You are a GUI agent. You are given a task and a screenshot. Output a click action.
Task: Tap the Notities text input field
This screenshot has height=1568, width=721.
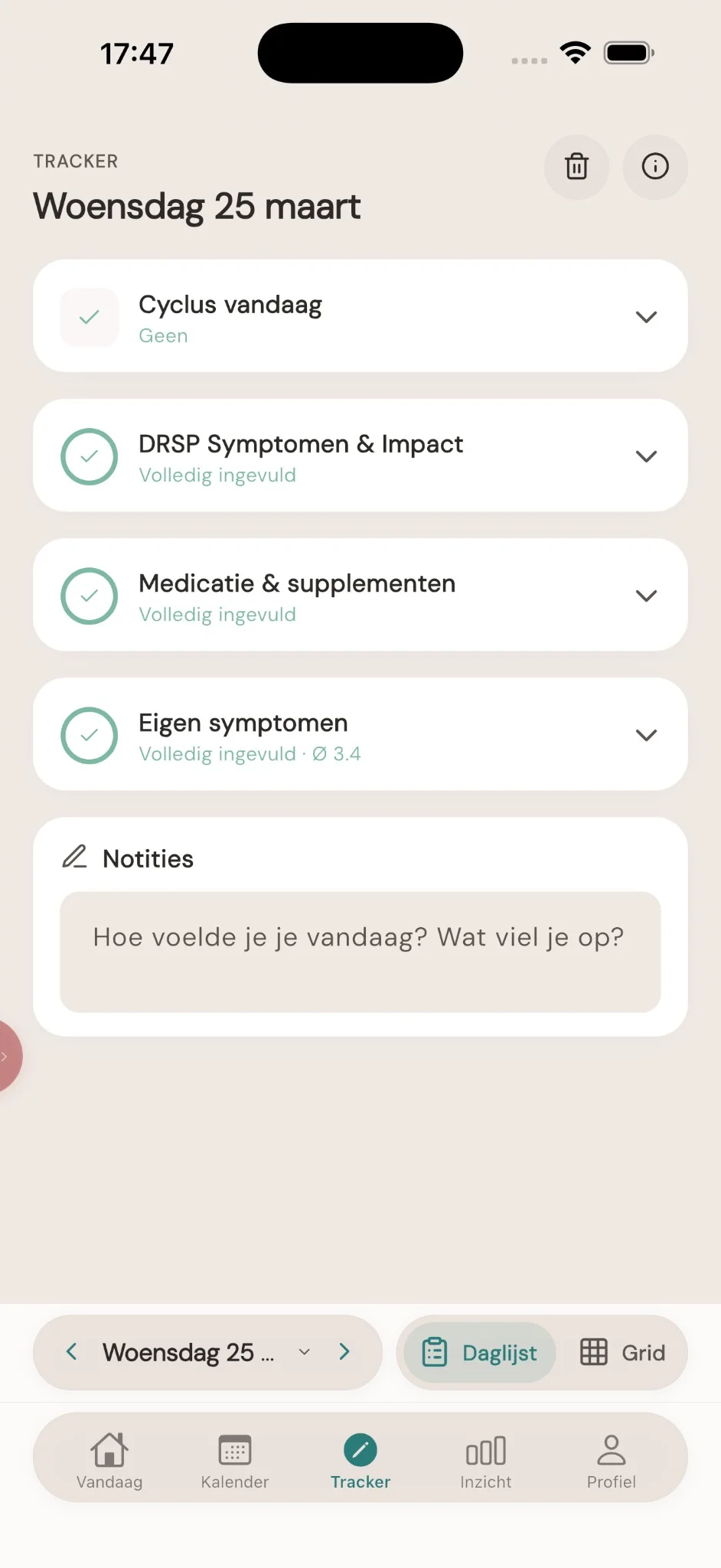tap(360, 952)
